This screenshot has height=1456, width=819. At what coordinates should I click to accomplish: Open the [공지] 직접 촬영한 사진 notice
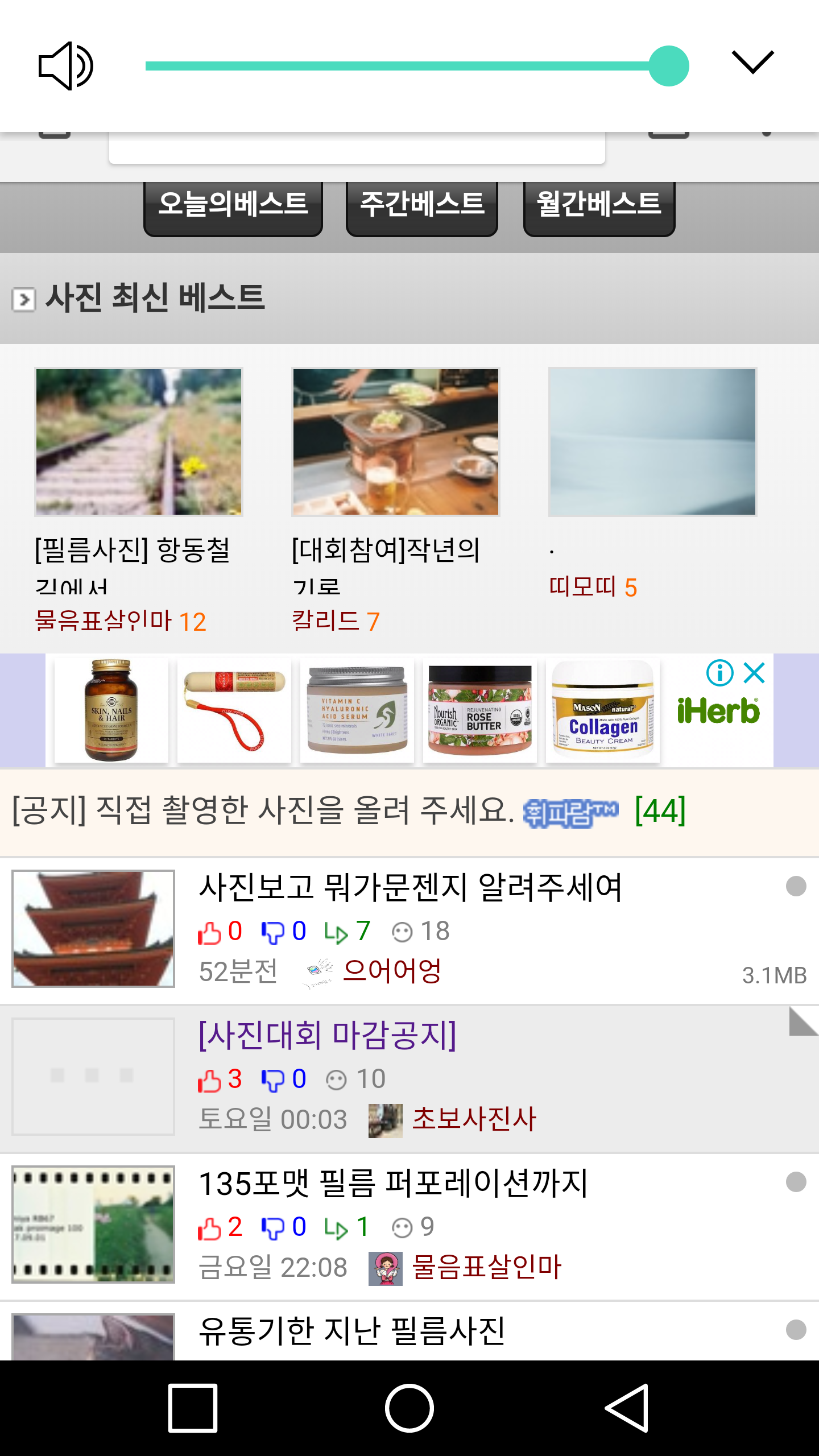[x=409, y=812]
